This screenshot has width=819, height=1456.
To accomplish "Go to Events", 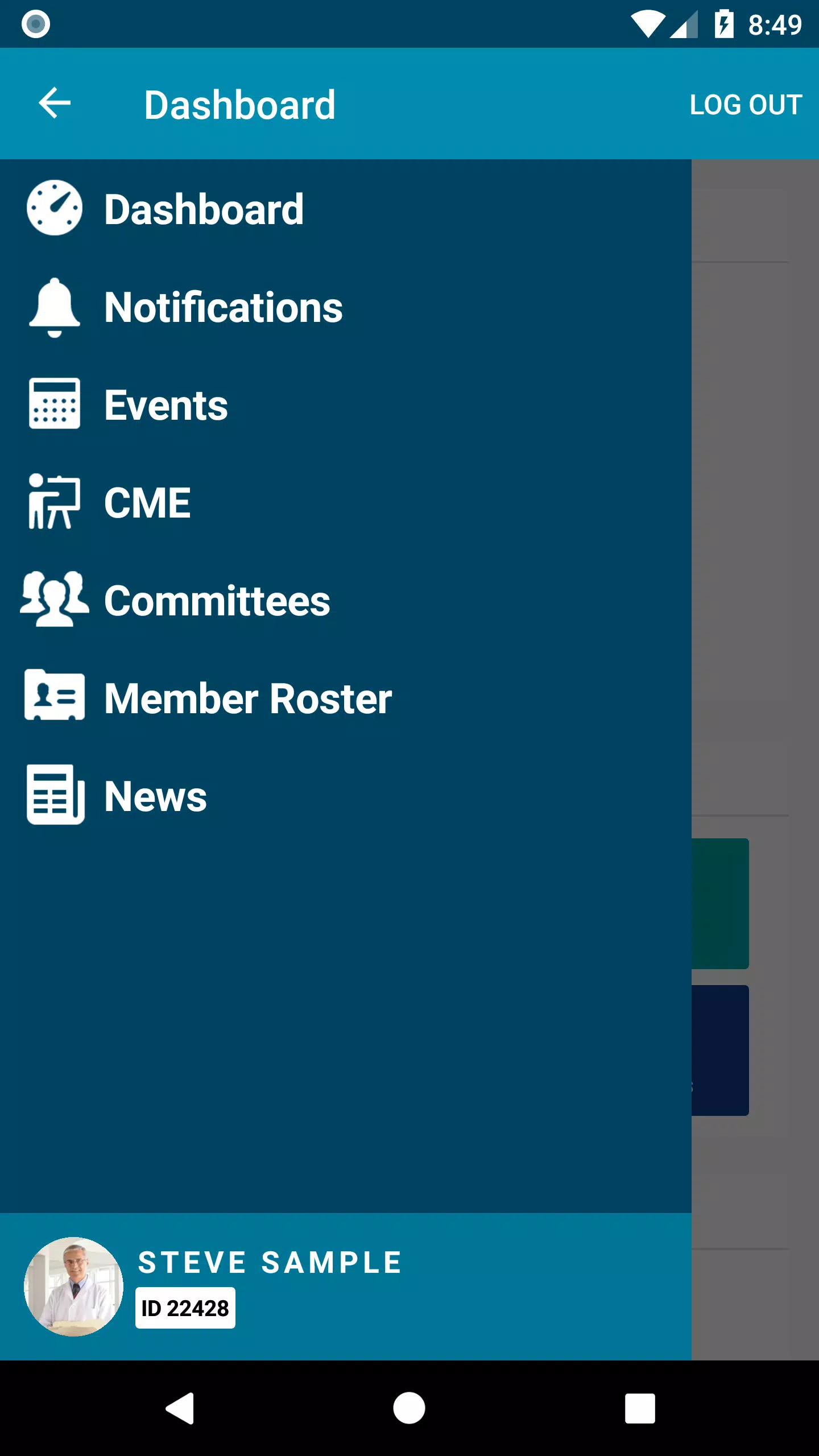I will pos(346,405).
